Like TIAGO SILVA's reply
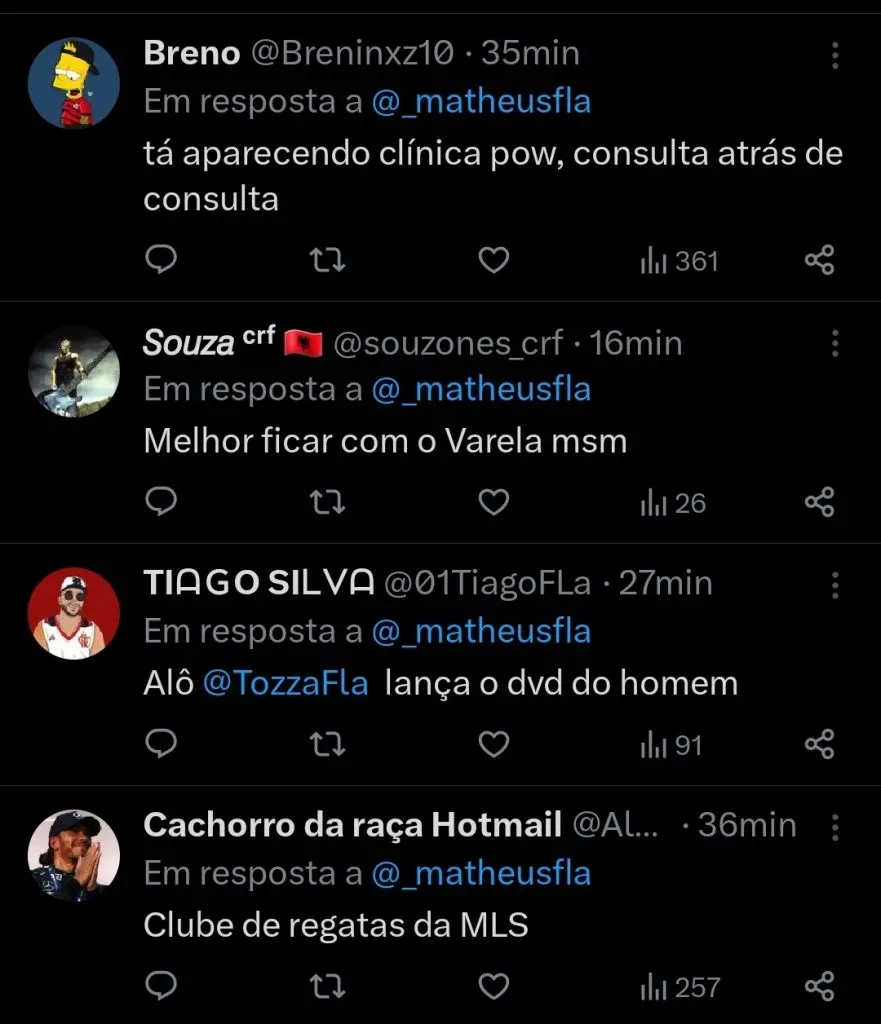Viewport: 881px width, 1024px height. point(492,745)
